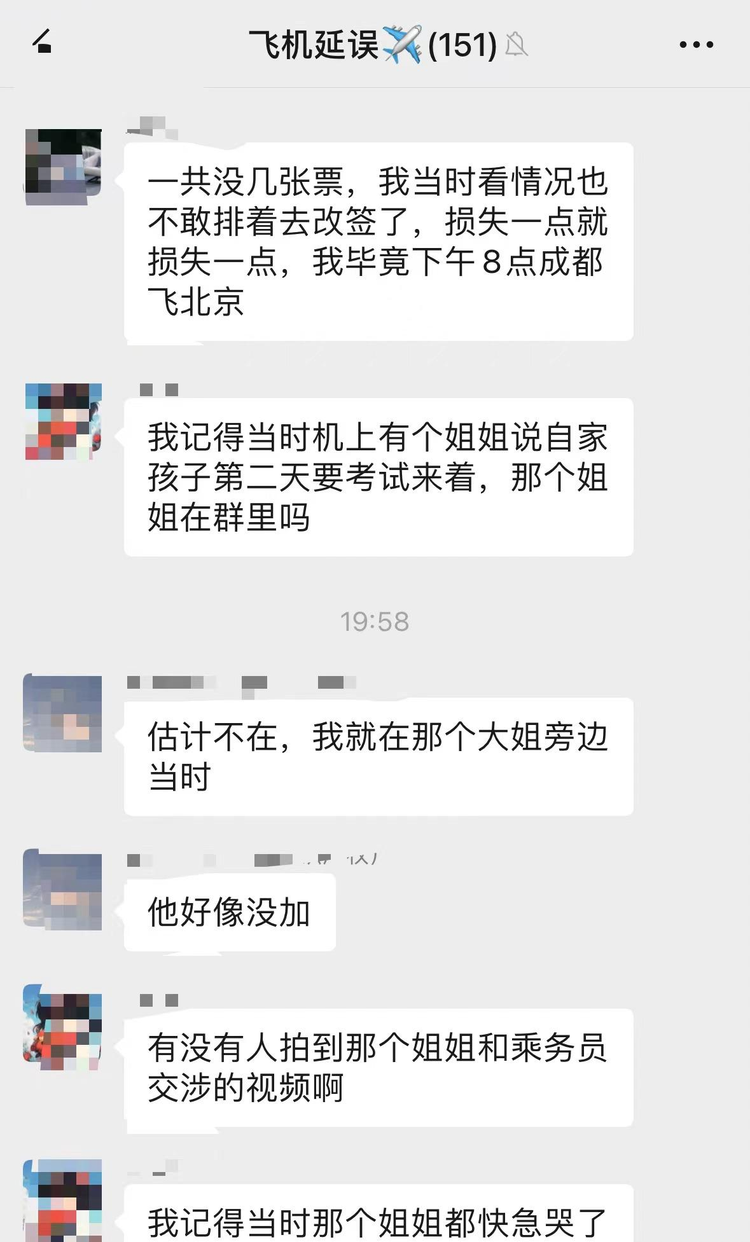The width and height of the screenshot is (750, 1242).
Task: Open the '...' more options menu
Action: (x=696, y=44)
